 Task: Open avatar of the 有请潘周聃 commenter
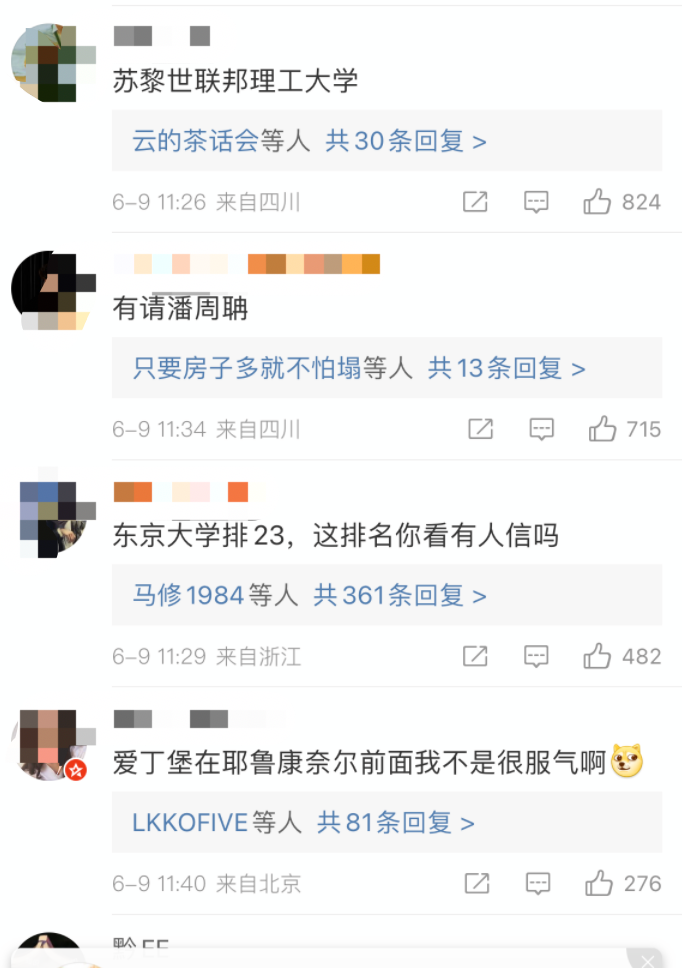[x=50, y=290]
